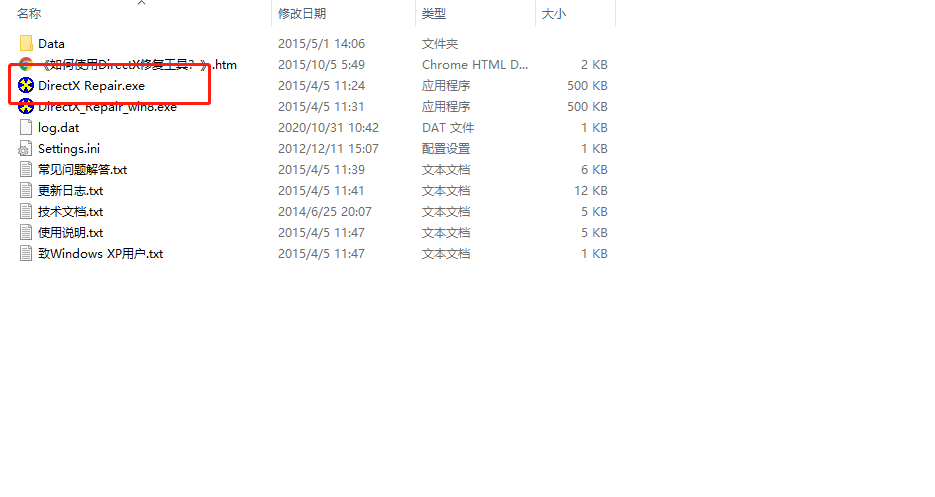Sort files by the 修改日期 column
The image size is (935, 497).
tap(302, 14)
